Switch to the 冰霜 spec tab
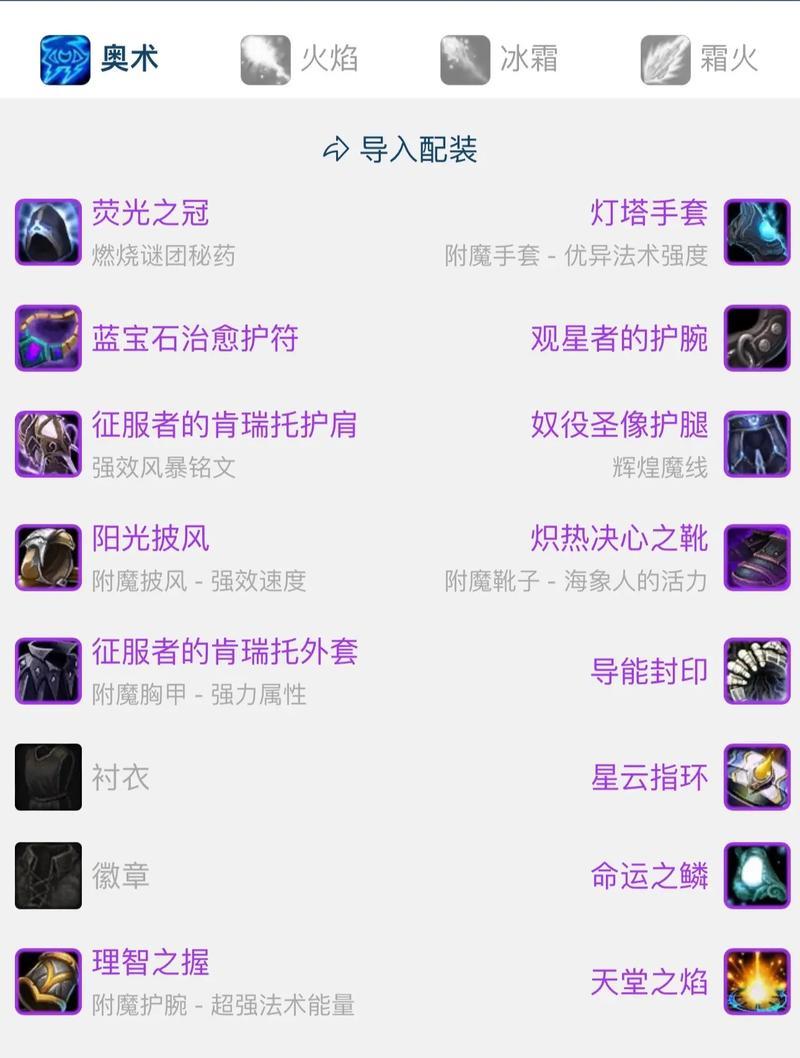The width and height of the screenshot is (800, 1058). pos(499,59)
